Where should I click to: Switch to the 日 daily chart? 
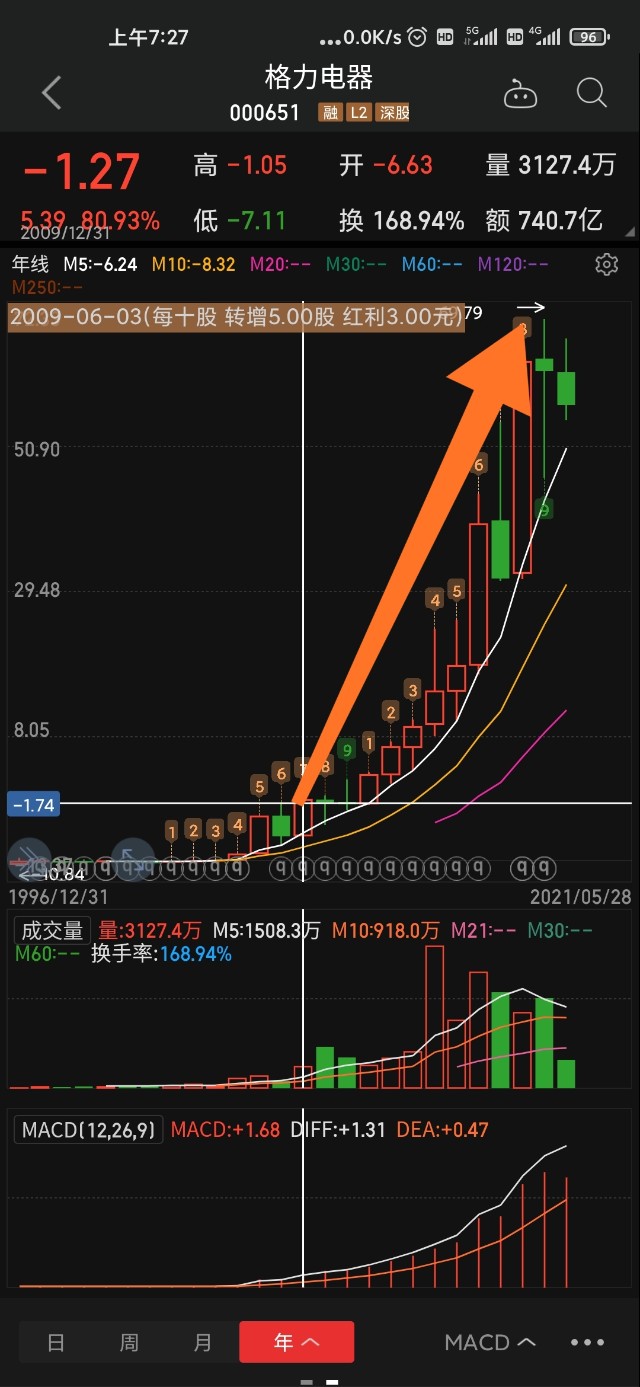[x=56, y=1342]
